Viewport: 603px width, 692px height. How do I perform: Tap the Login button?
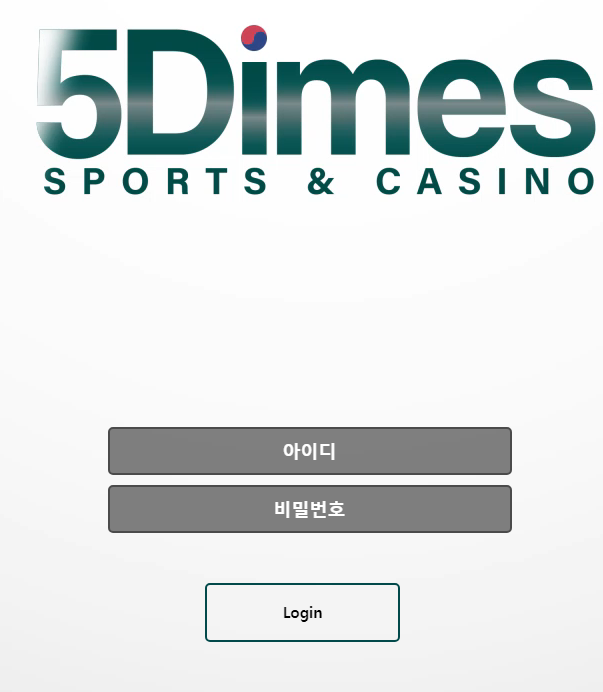302,612
